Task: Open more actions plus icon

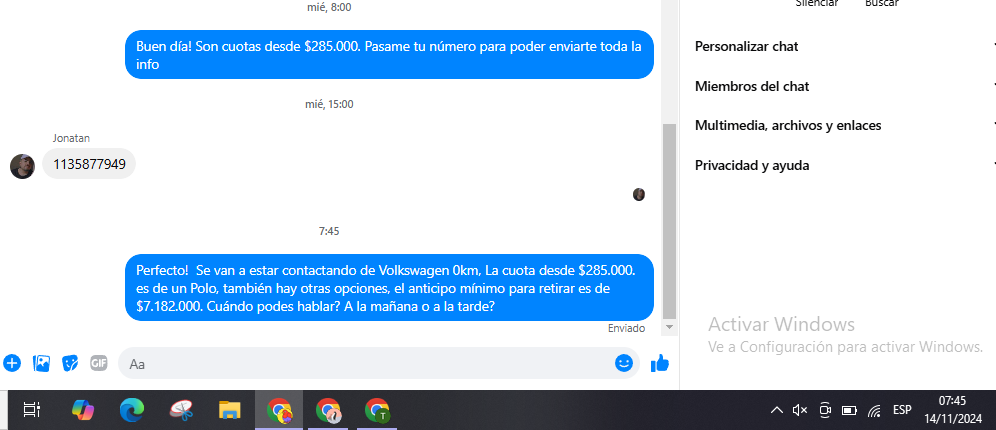Action: click(12, 363)
